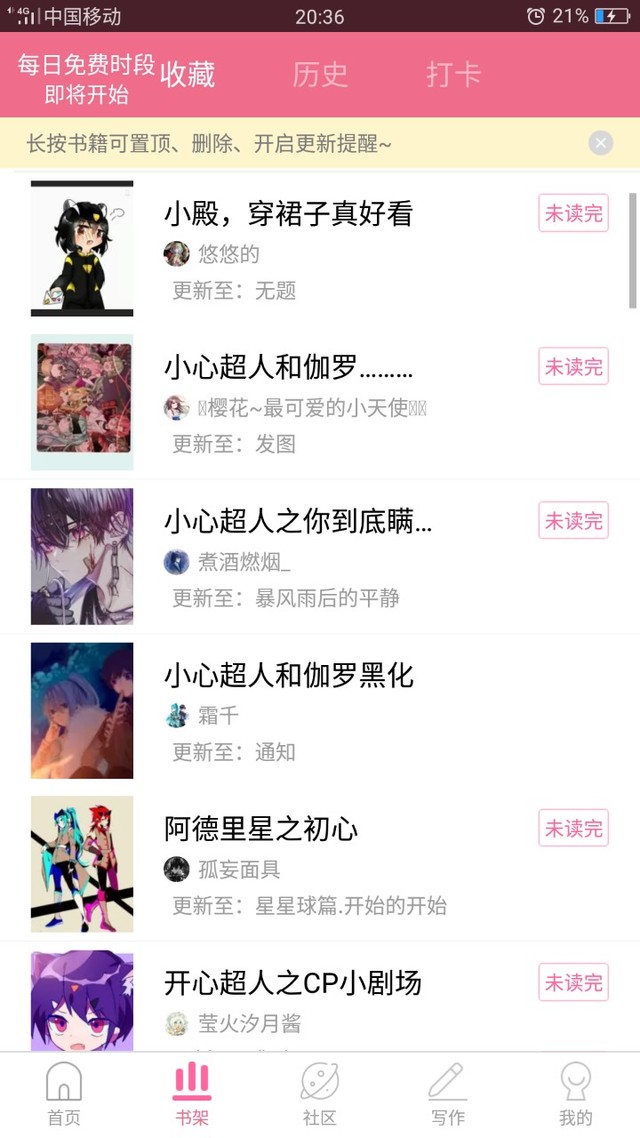Open the book 小心超人和伽罗黑化

pos(320,711)
